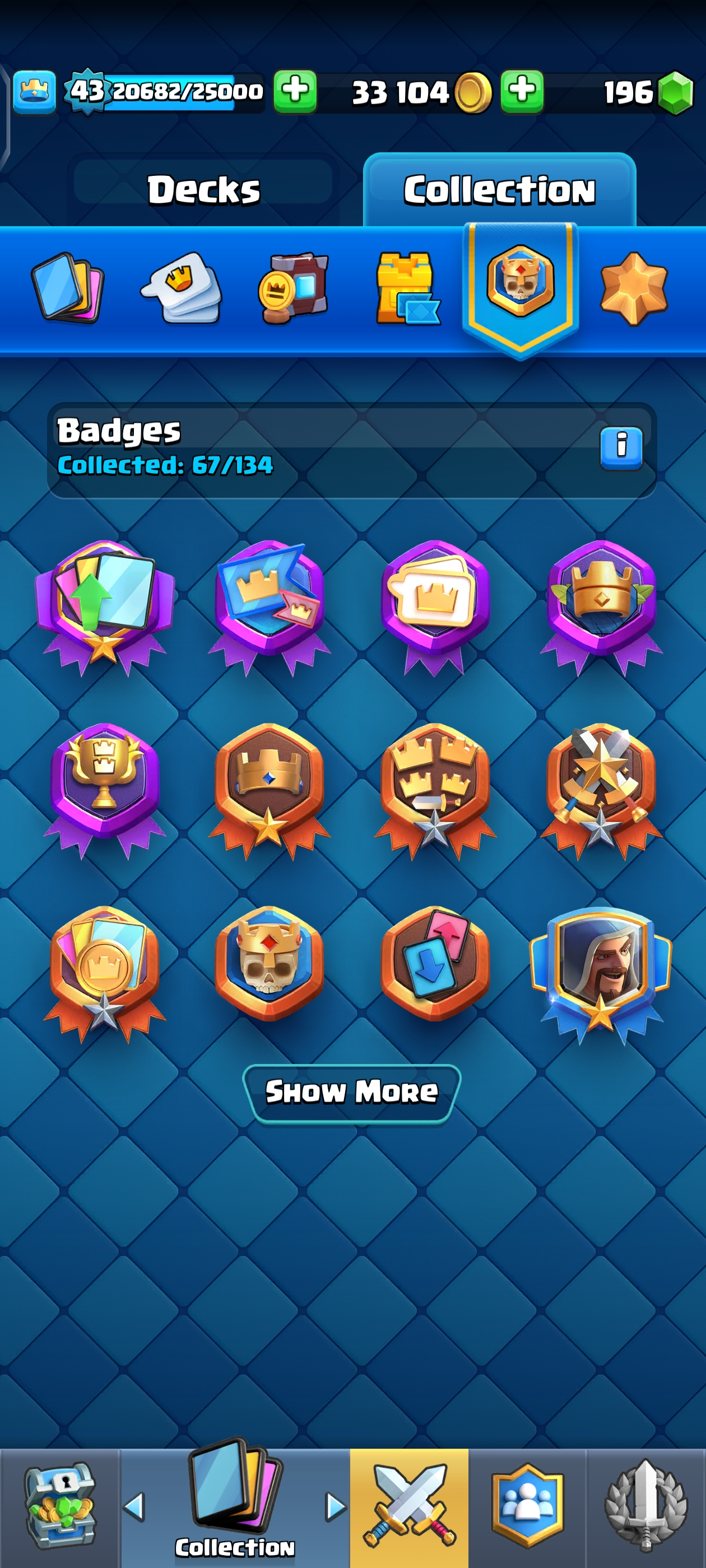Open the orange star sub-tab
This screenshot has width=706, height=1568.
[634, 288]
